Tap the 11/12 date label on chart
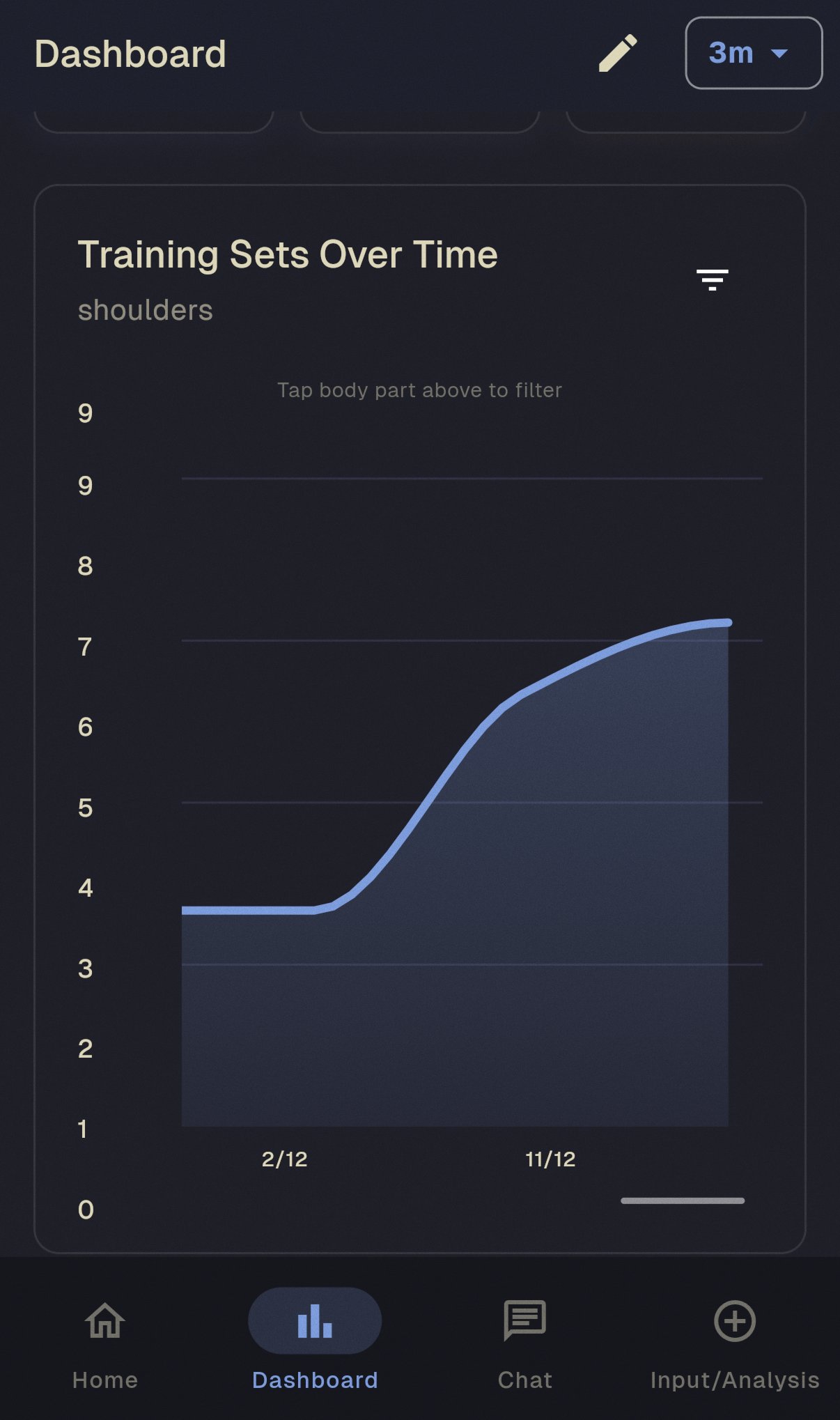This screenshot has height=1420, width=840. click(550, 1159)
